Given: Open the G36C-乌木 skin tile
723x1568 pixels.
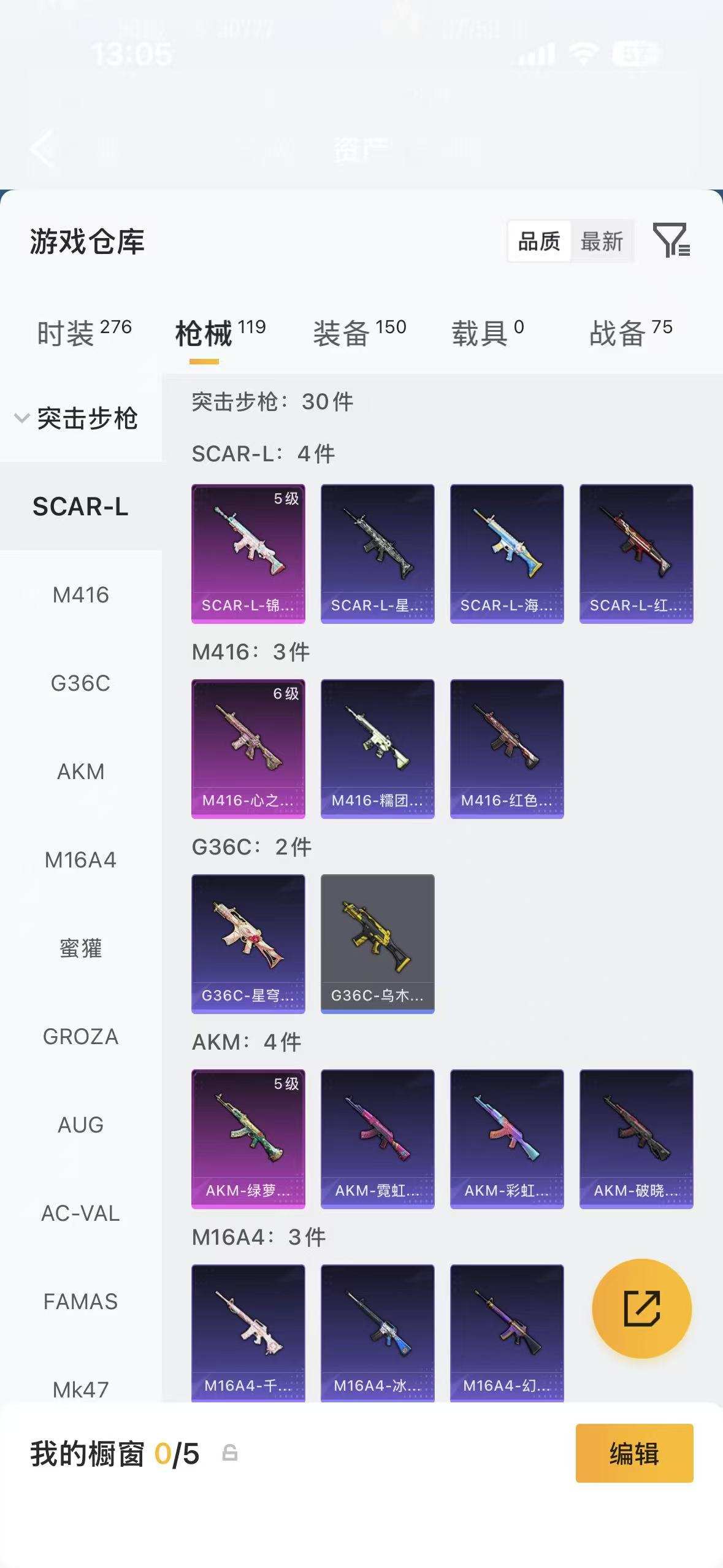Looking at the screenshot, I should click(378, 944).
